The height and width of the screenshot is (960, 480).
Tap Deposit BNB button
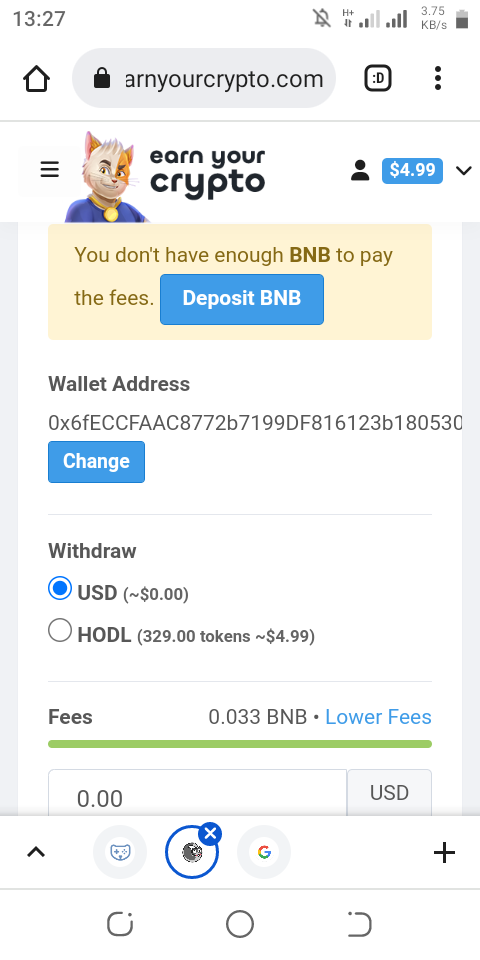[242, 299]
